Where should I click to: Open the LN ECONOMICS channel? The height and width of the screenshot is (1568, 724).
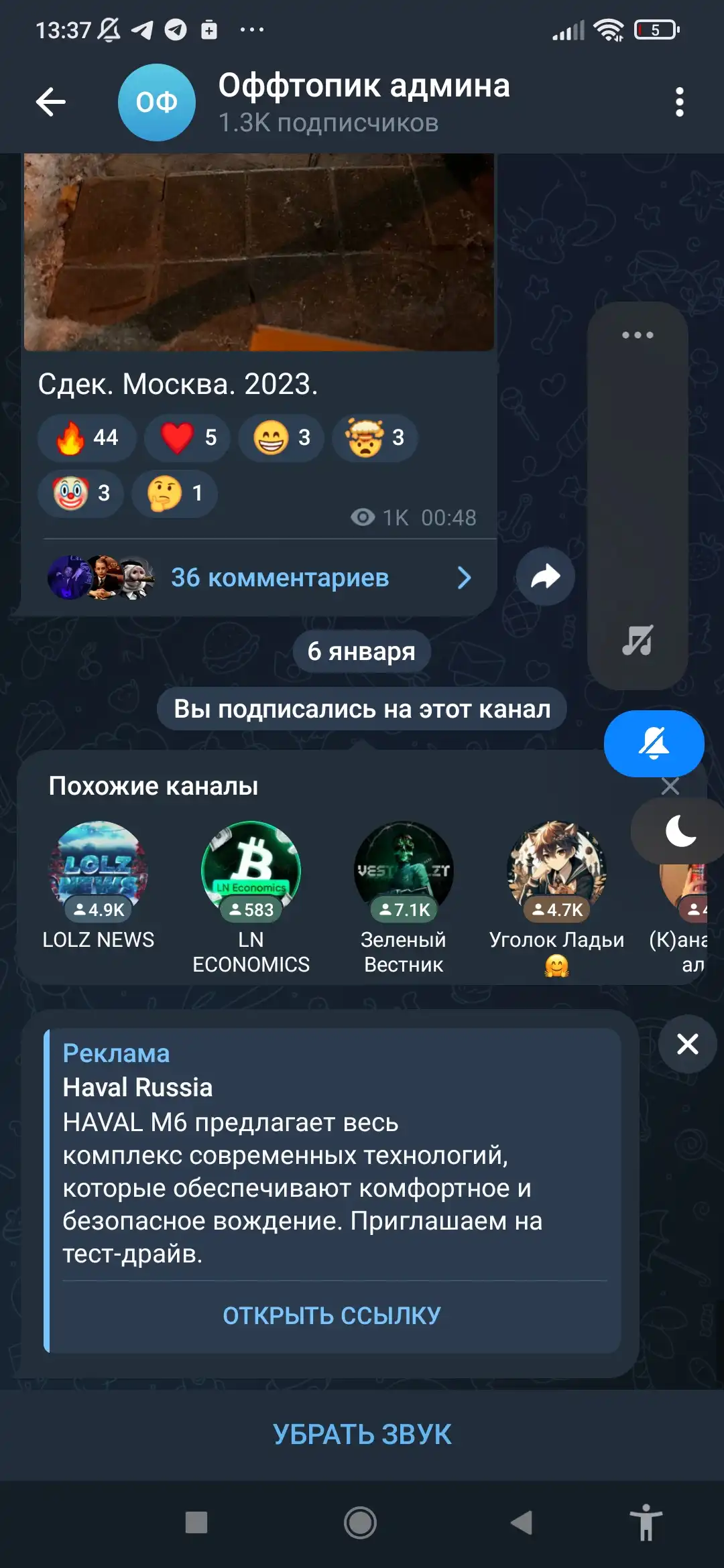point(251,897)
